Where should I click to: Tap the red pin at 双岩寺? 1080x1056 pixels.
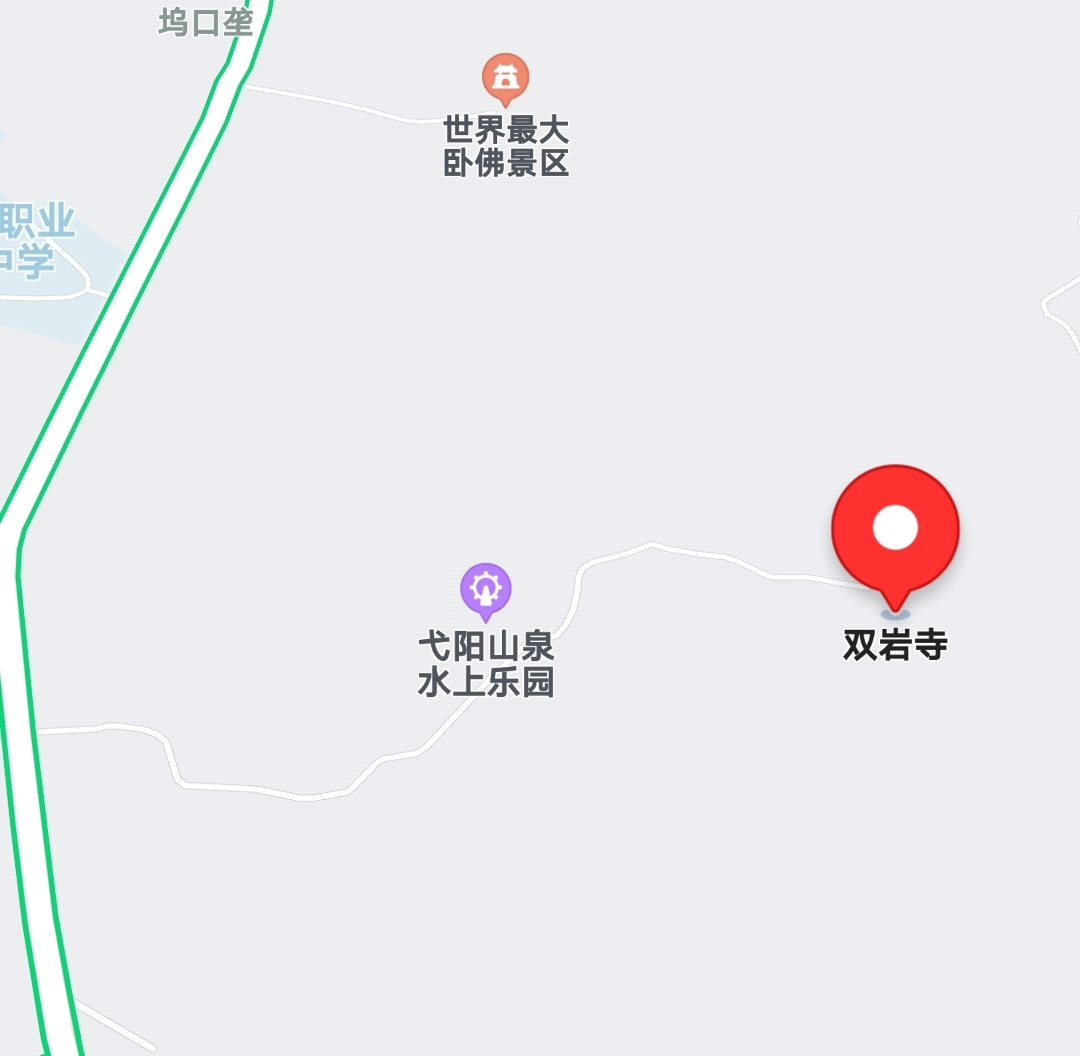[895, 531]
